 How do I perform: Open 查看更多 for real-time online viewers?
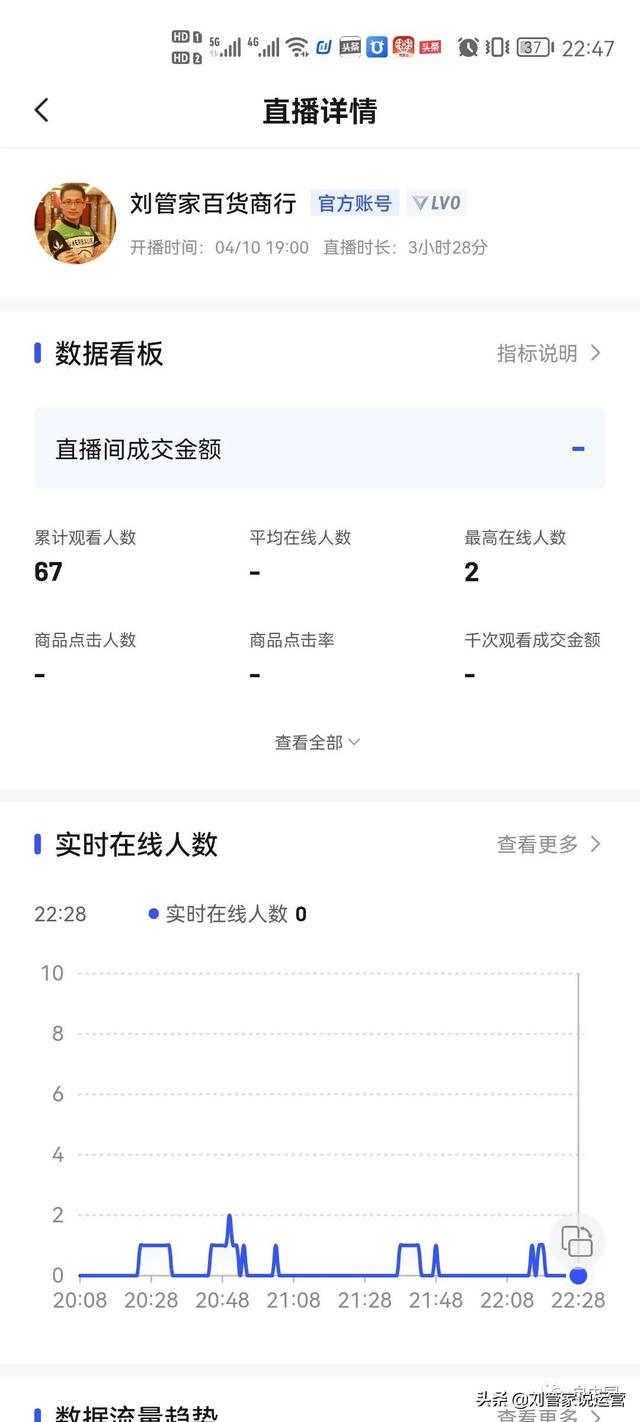coord(549,844)
